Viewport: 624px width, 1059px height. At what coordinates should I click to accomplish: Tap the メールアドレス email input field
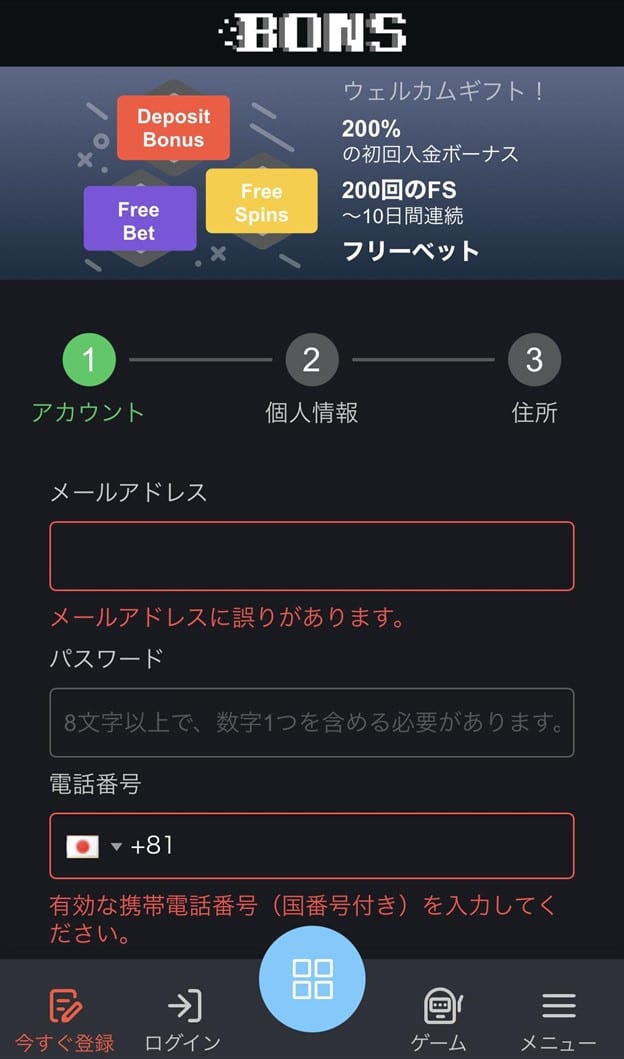pos(311,556)
